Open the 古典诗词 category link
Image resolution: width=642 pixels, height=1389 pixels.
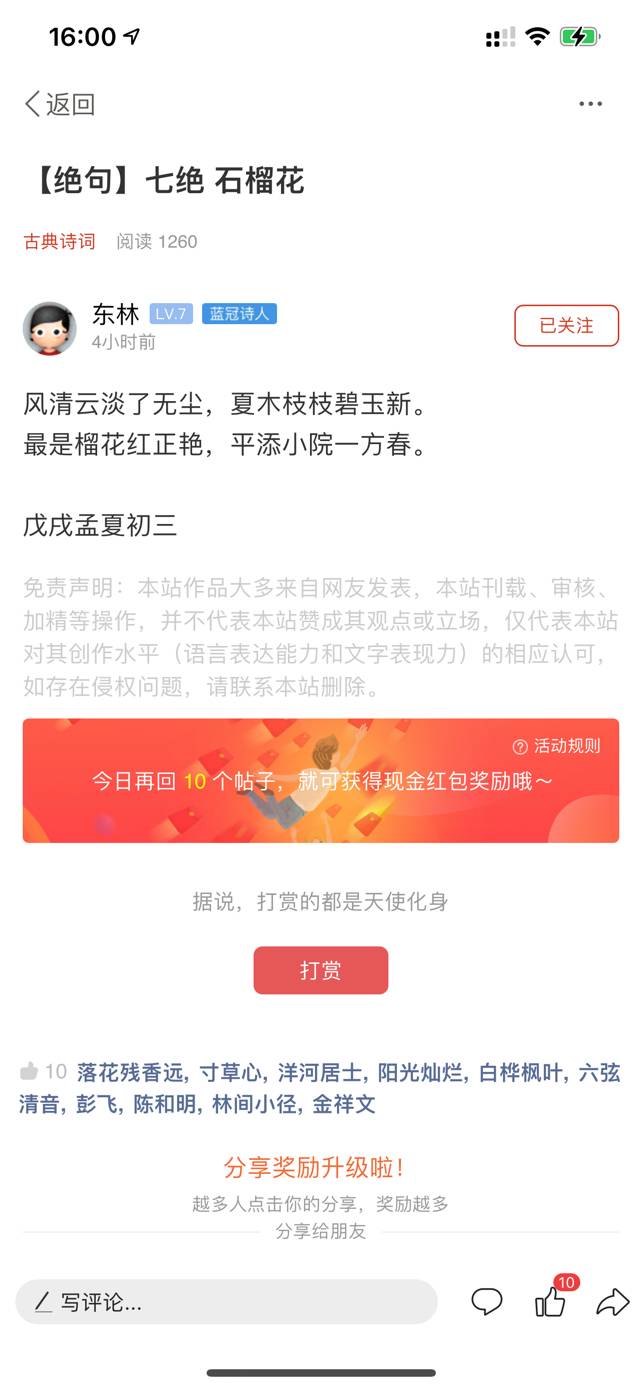(60, 241)
